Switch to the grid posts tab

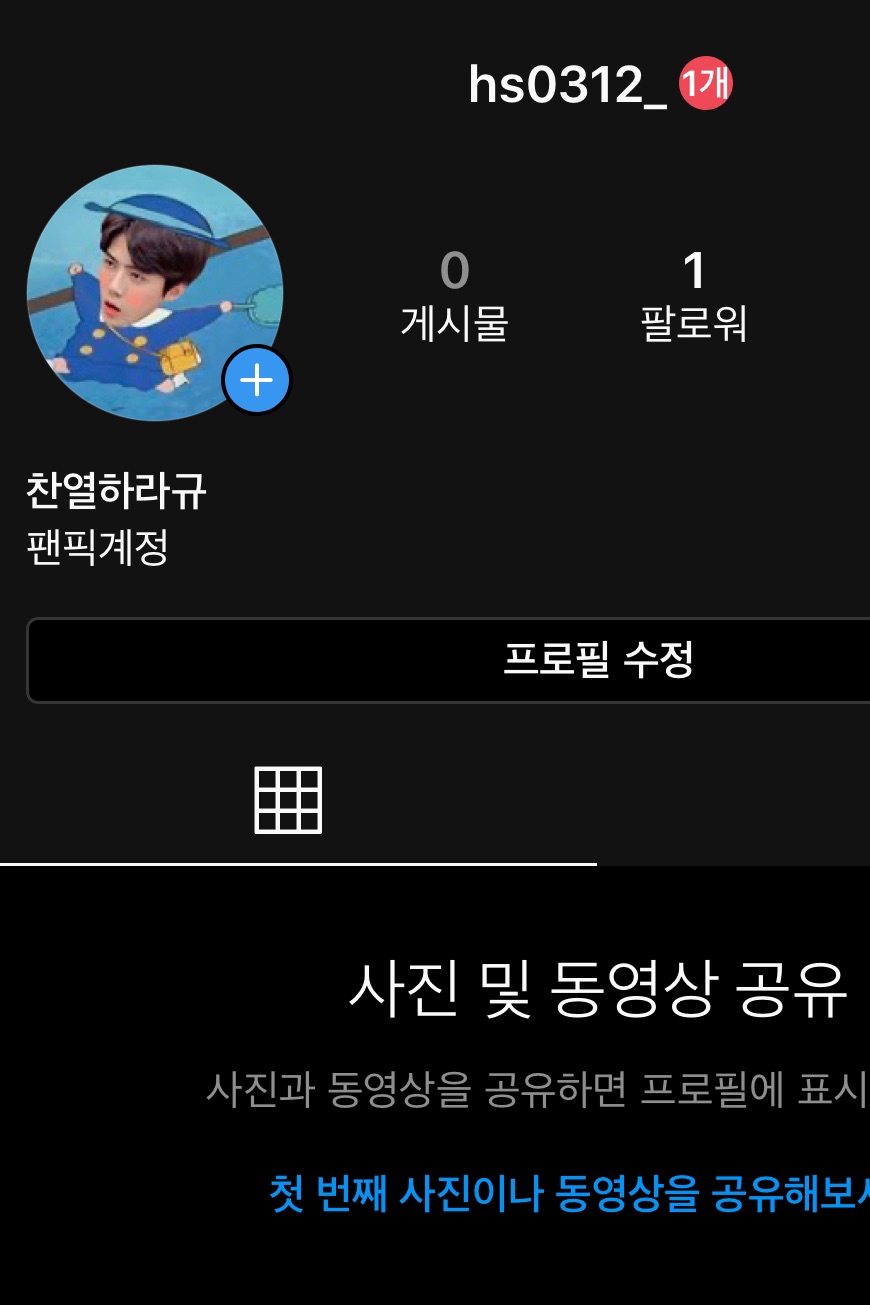tap(288, 801)
